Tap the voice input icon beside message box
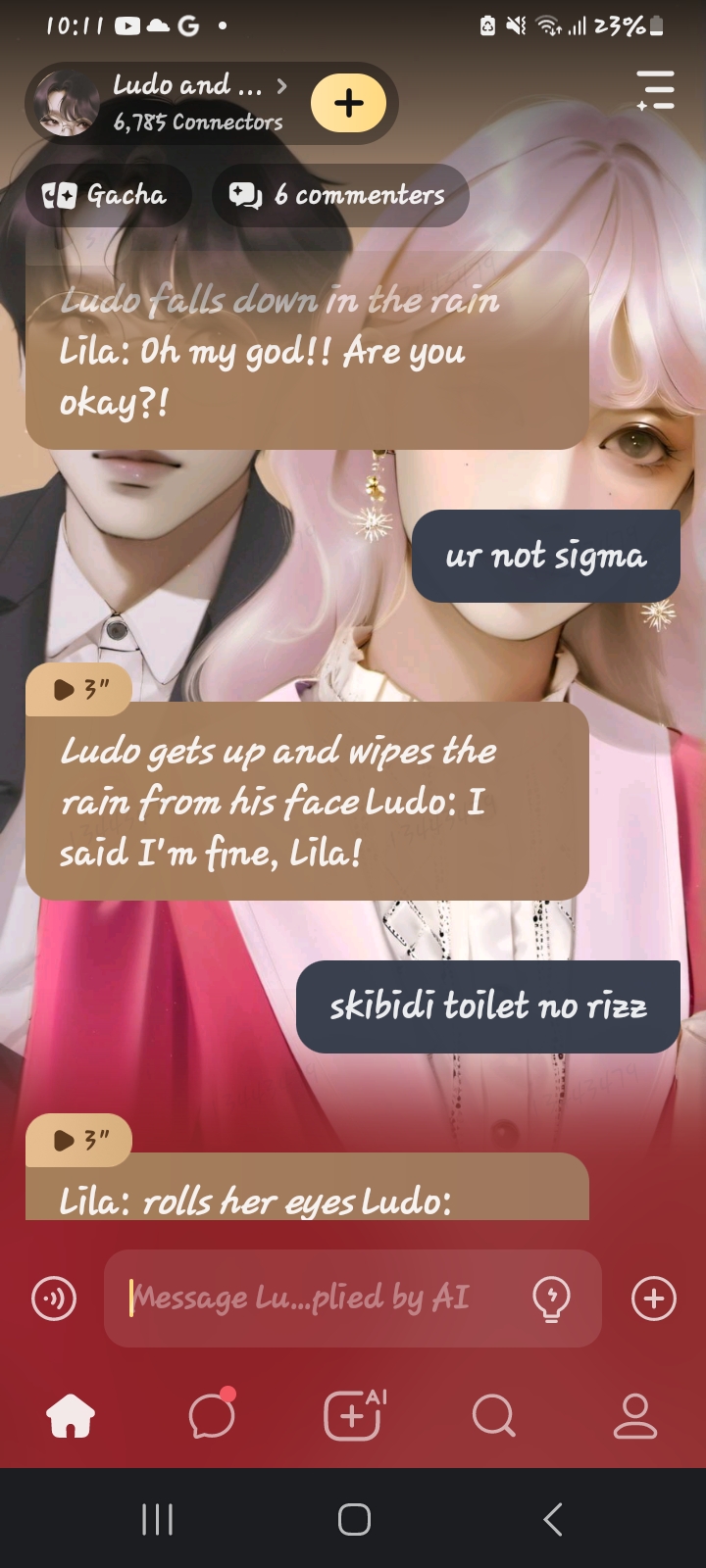The image size is (706, 1568). tap(54, 1298)
